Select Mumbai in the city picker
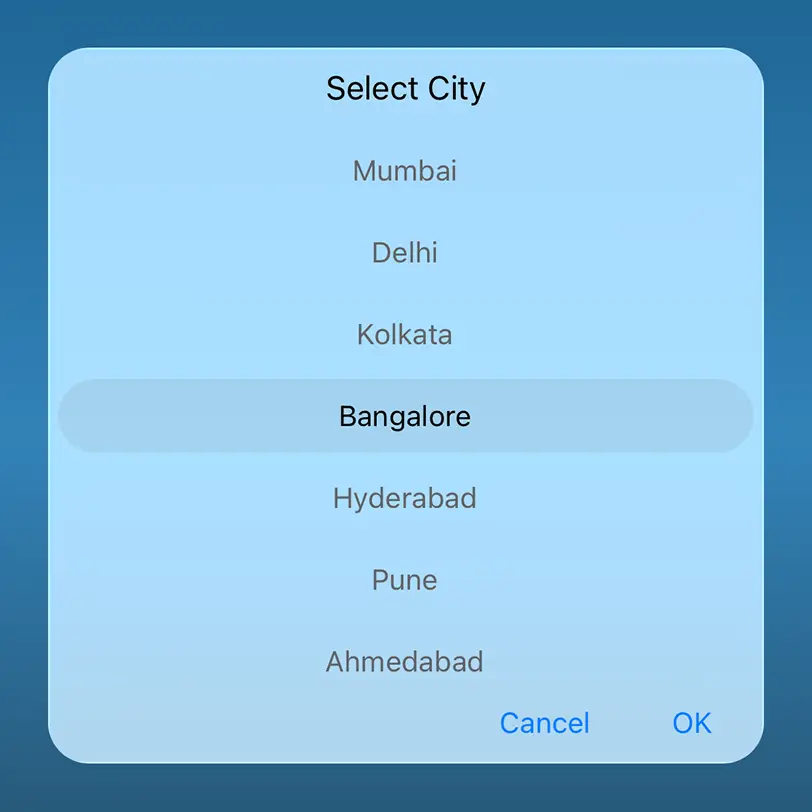Image resolution: width=812 pixels, height=812 pixels. coord(405,171)
